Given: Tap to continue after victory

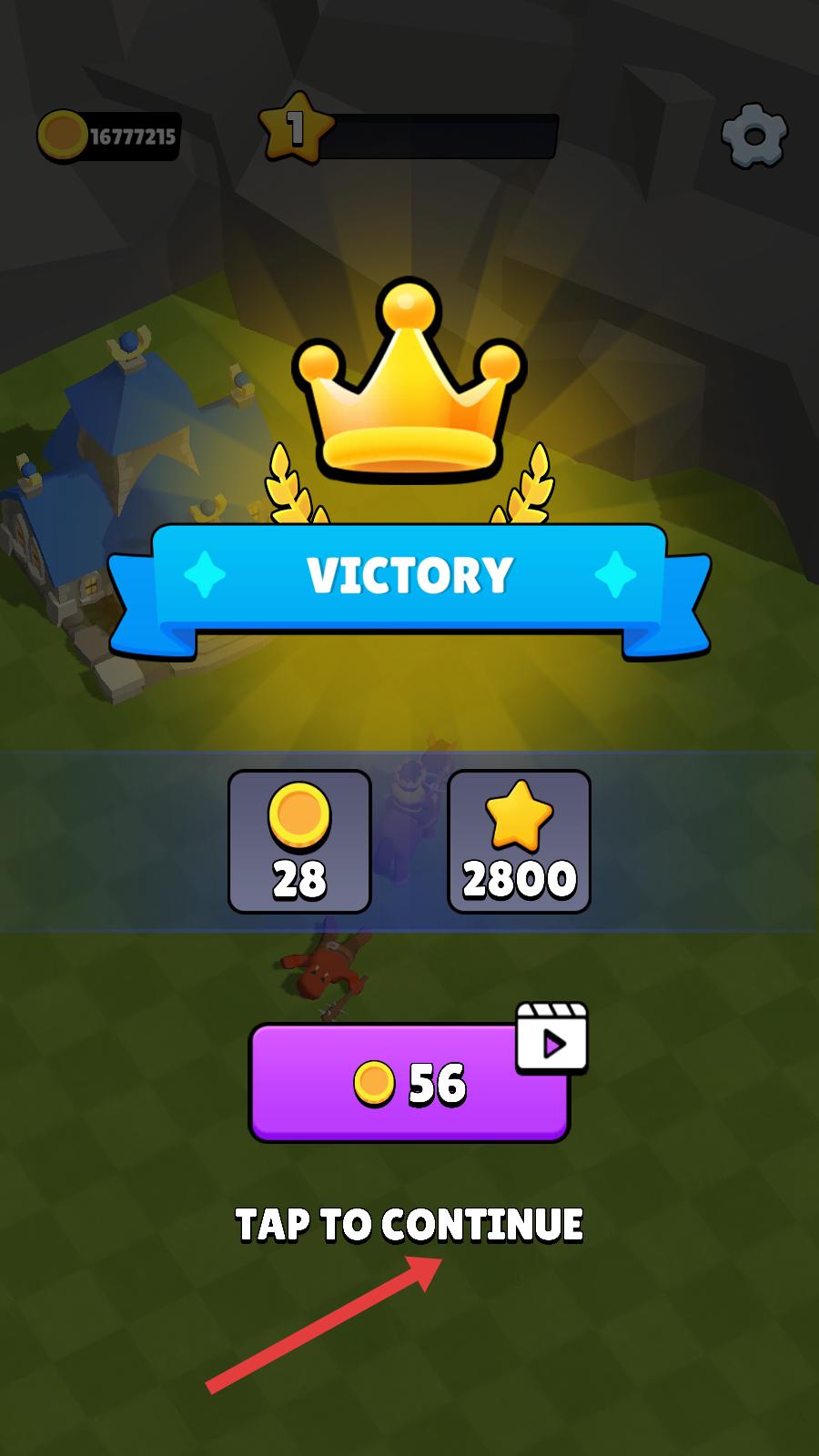Looking at the screenshot, I should coord(409,1225).
